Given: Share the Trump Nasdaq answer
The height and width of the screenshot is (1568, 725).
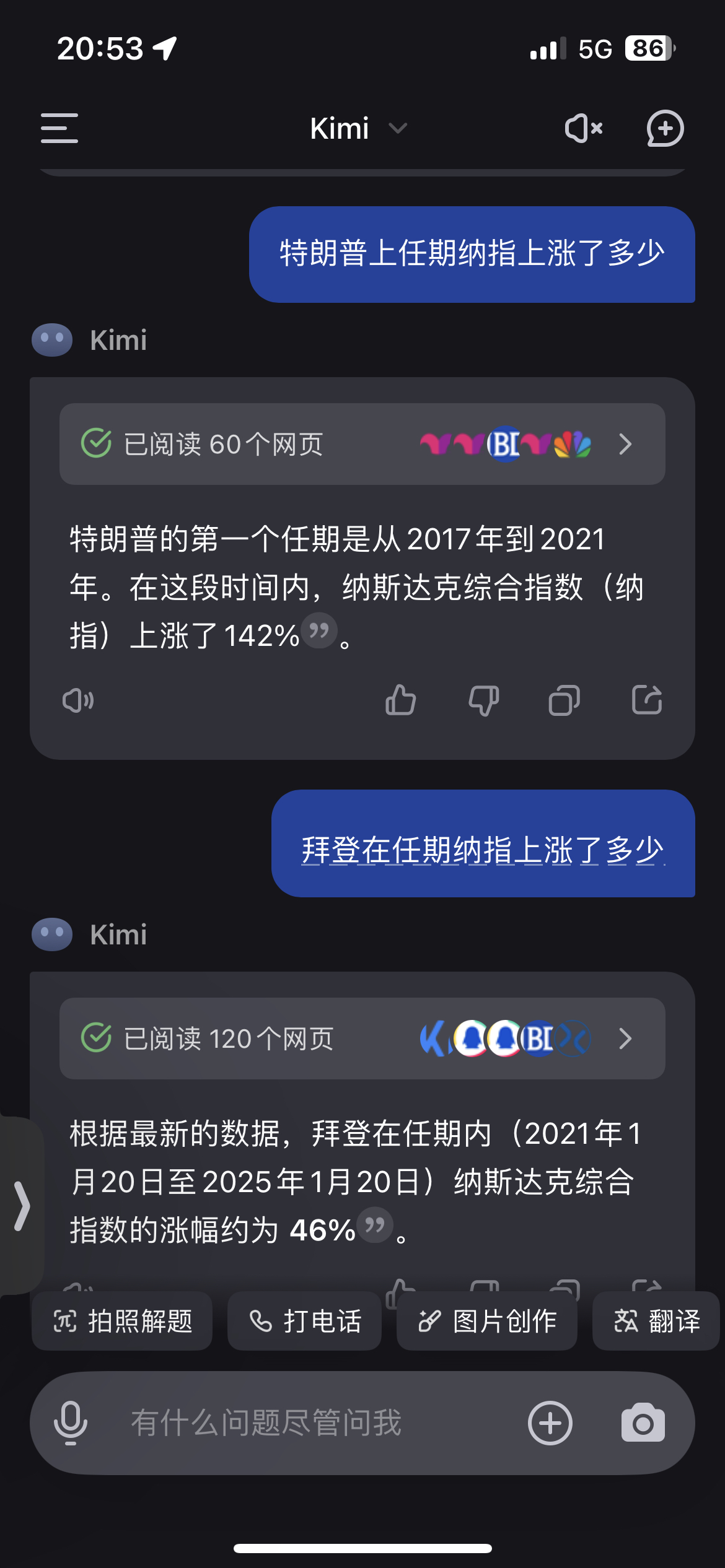Looking at the screenshot, I should point(647,700).
